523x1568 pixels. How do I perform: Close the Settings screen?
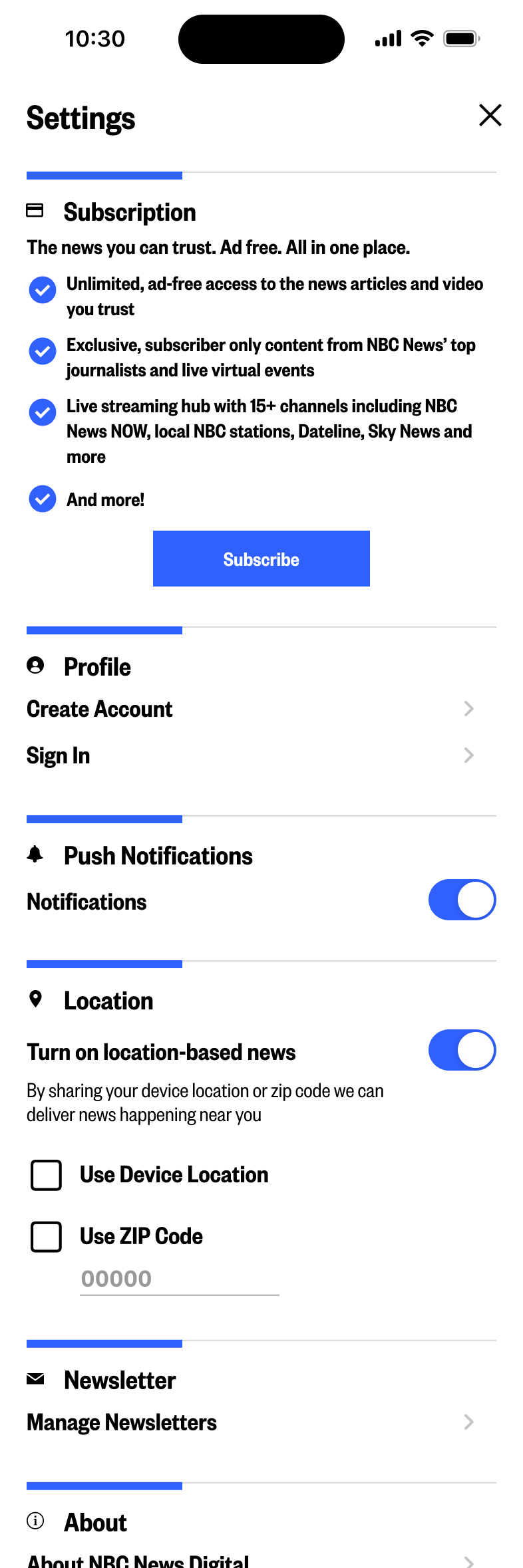click(x=490, y=116)
